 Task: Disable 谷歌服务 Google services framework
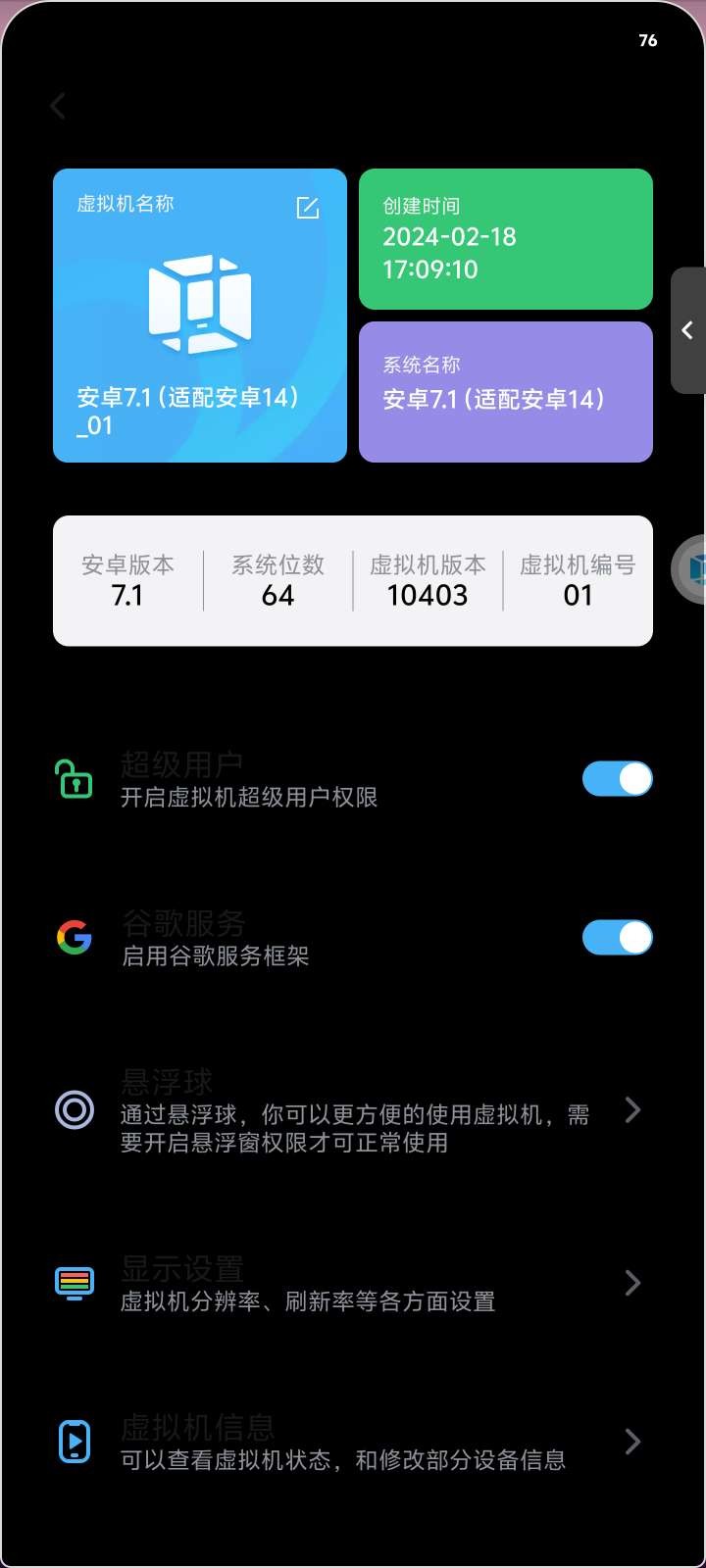click(617, 938)
